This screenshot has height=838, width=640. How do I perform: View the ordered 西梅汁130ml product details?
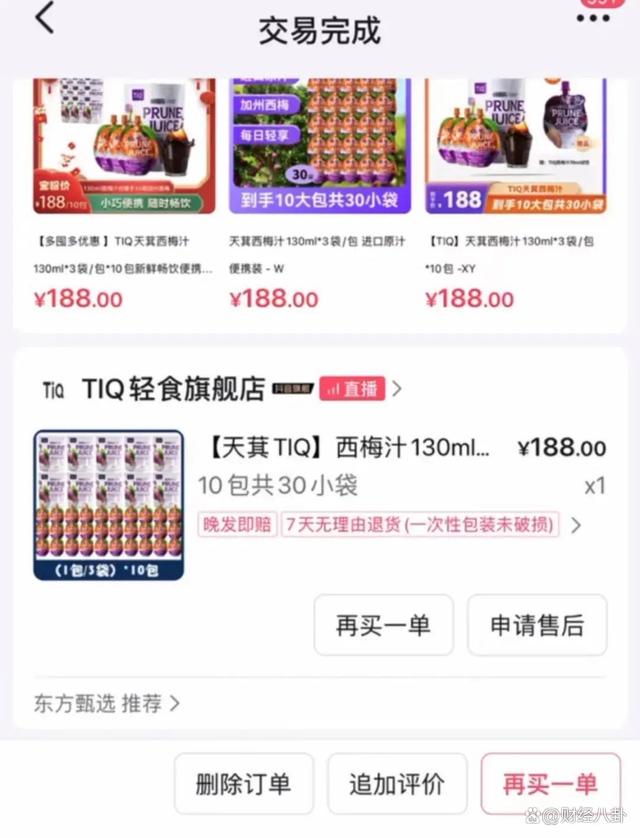pyautogui.click(x=350, y=448)
